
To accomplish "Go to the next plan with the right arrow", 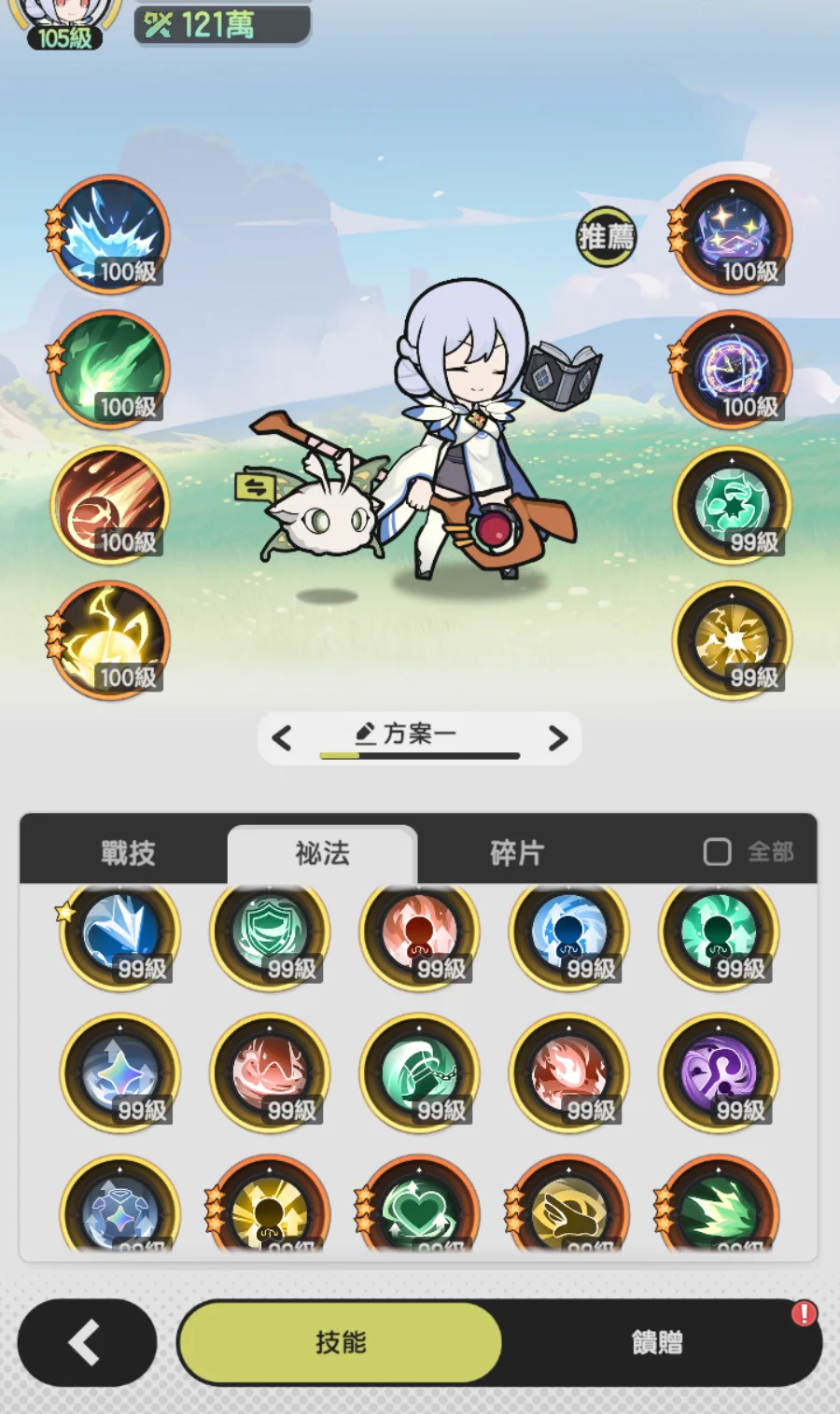I will coord(557,738).
